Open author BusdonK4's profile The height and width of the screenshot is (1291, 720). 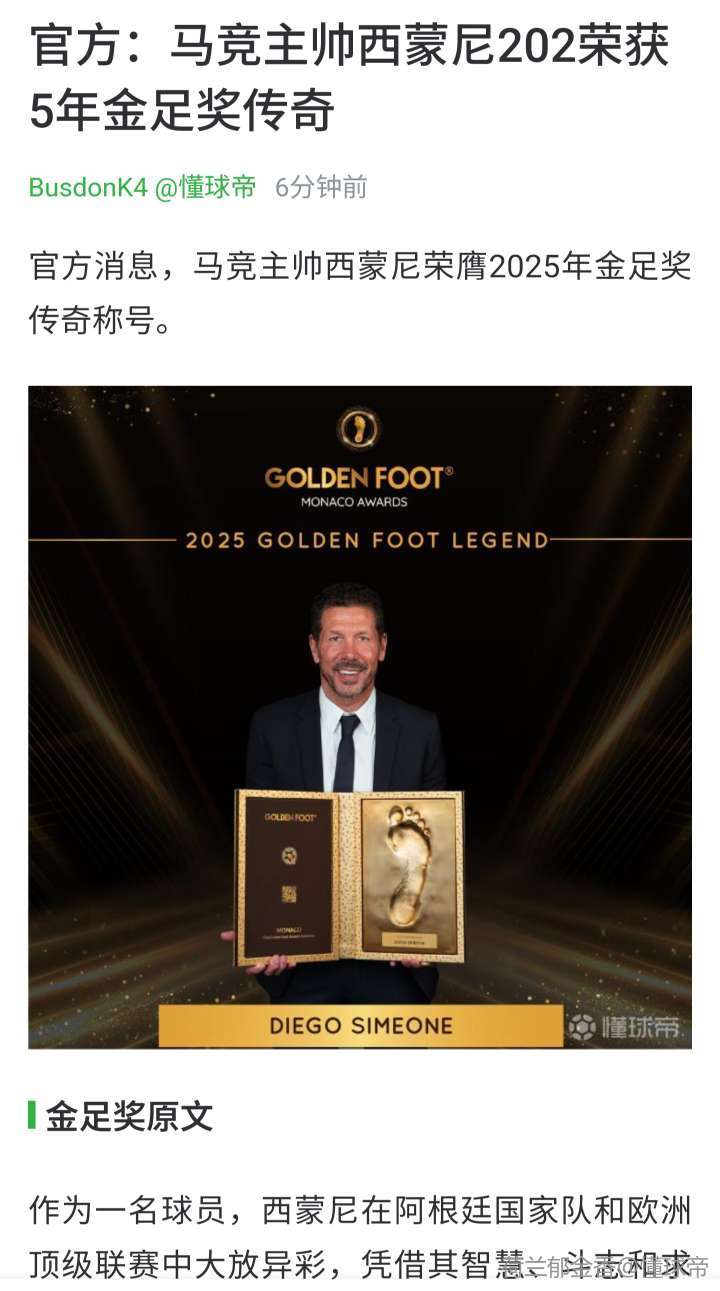88,187
